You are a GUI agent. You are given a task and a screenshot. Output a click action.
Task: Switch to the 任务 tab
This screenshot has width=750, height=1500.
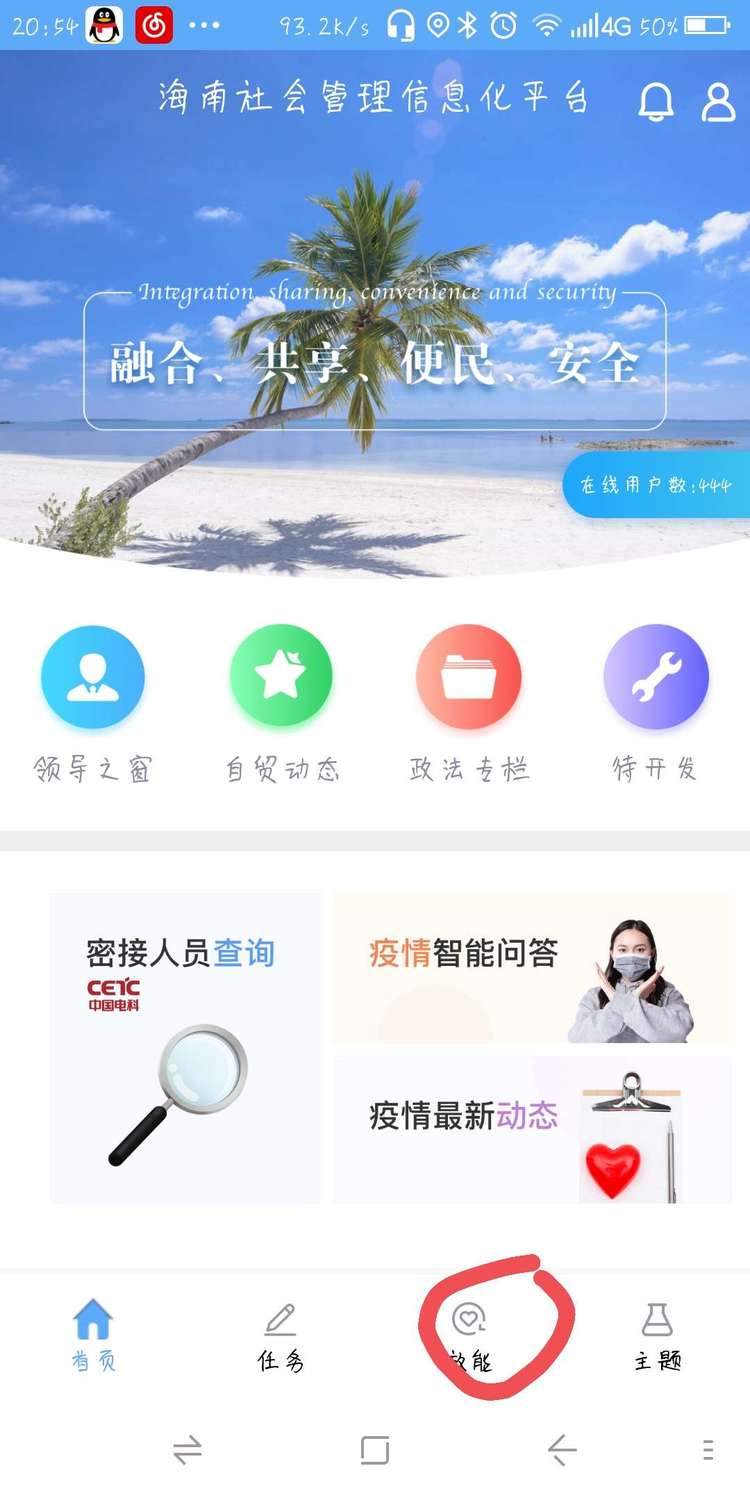281,1335
